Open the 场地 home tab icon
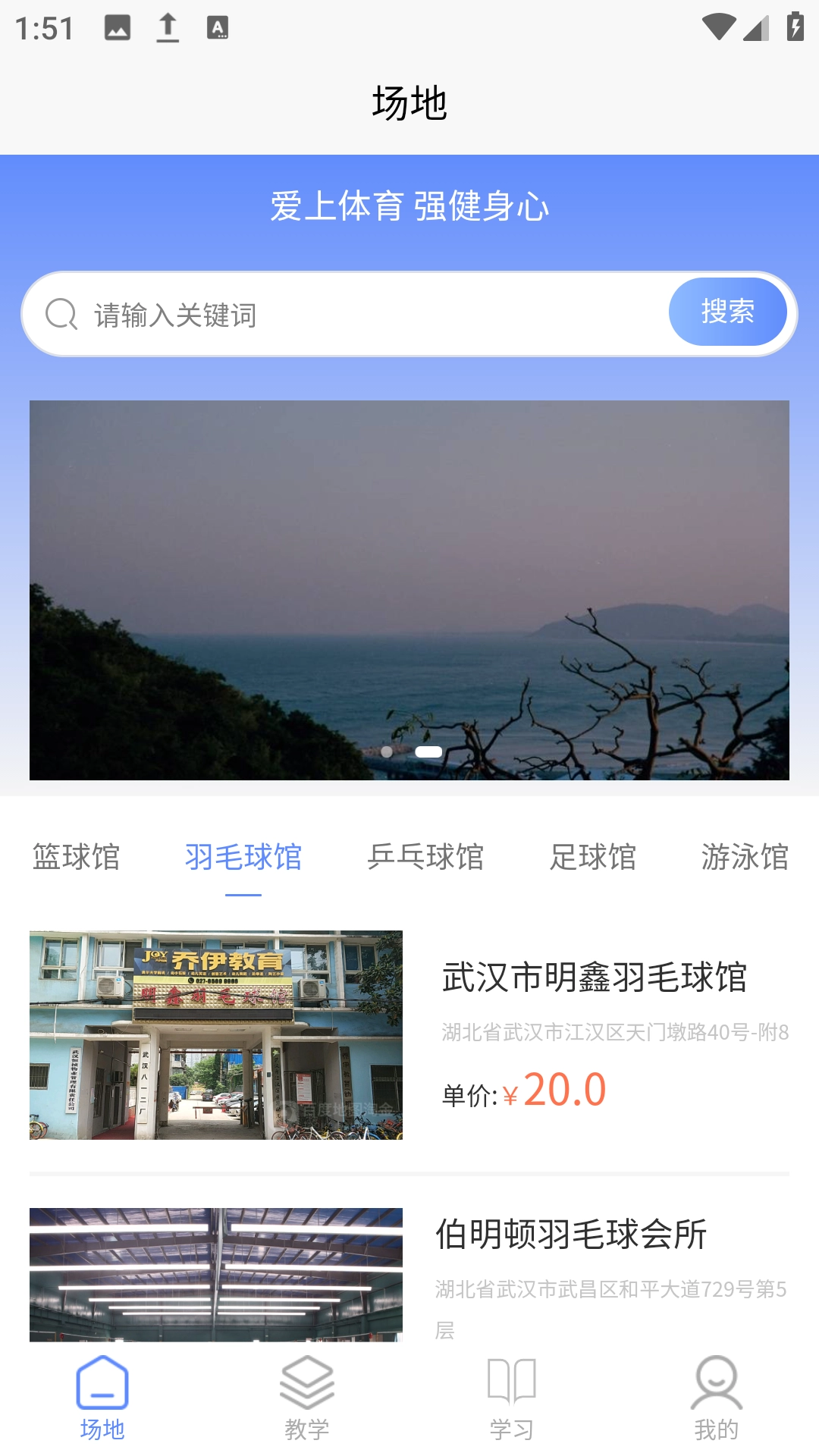The height and width of the screenshot is (1456, 819). pos(104,1382)
